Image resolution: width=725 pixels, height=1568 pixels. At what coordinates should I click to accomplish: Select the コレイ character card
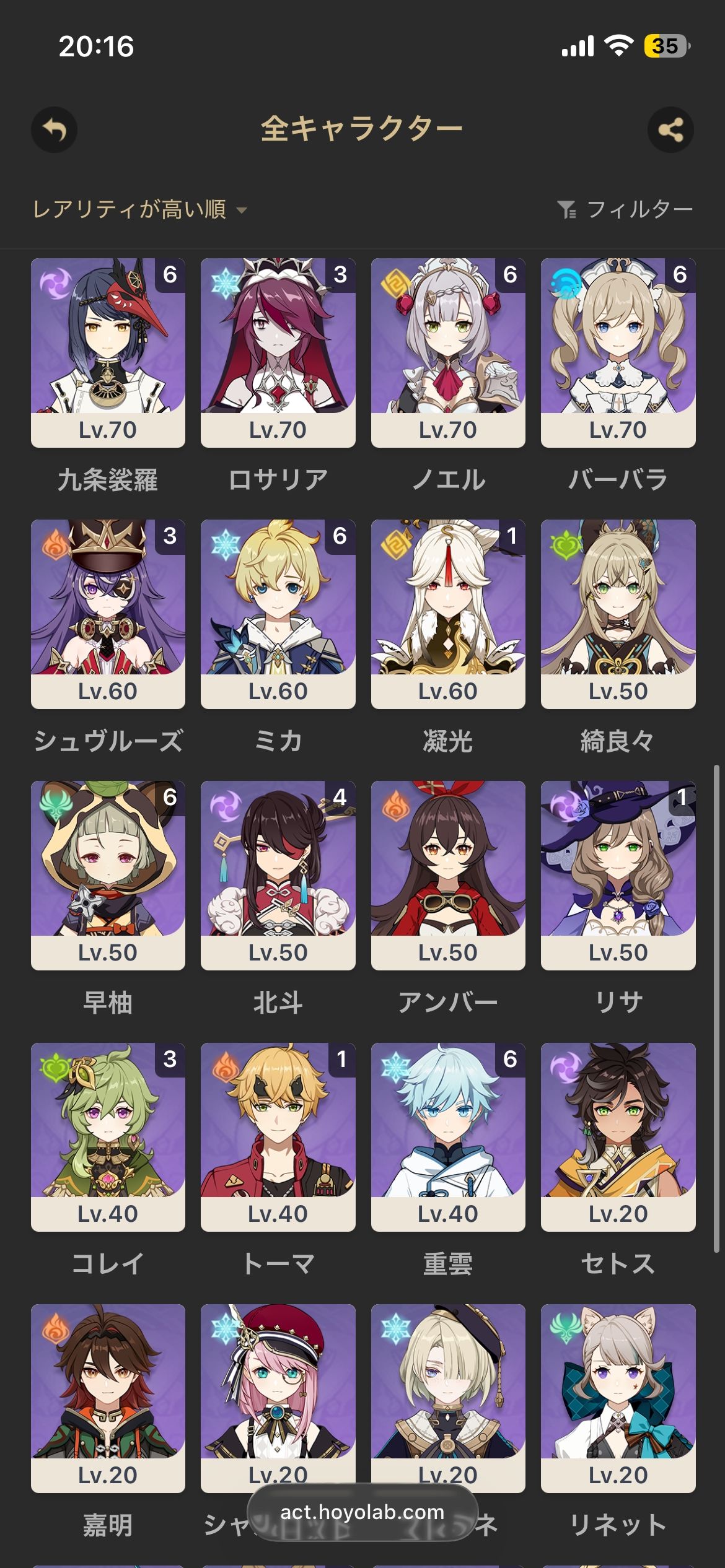coord(108,1137)
